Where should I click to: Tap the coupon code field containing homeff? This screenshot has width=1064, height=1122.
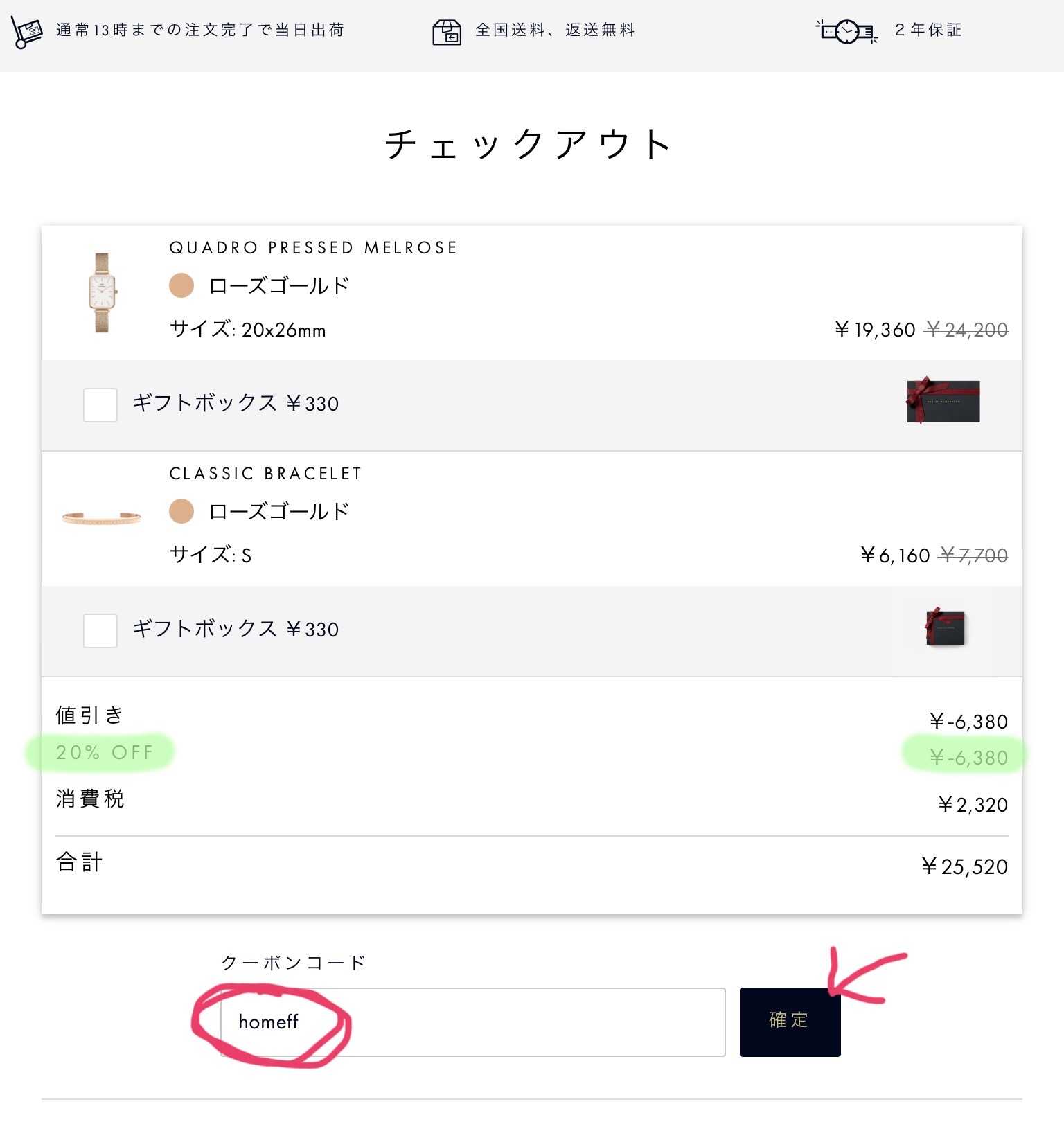coord(472,1022)
